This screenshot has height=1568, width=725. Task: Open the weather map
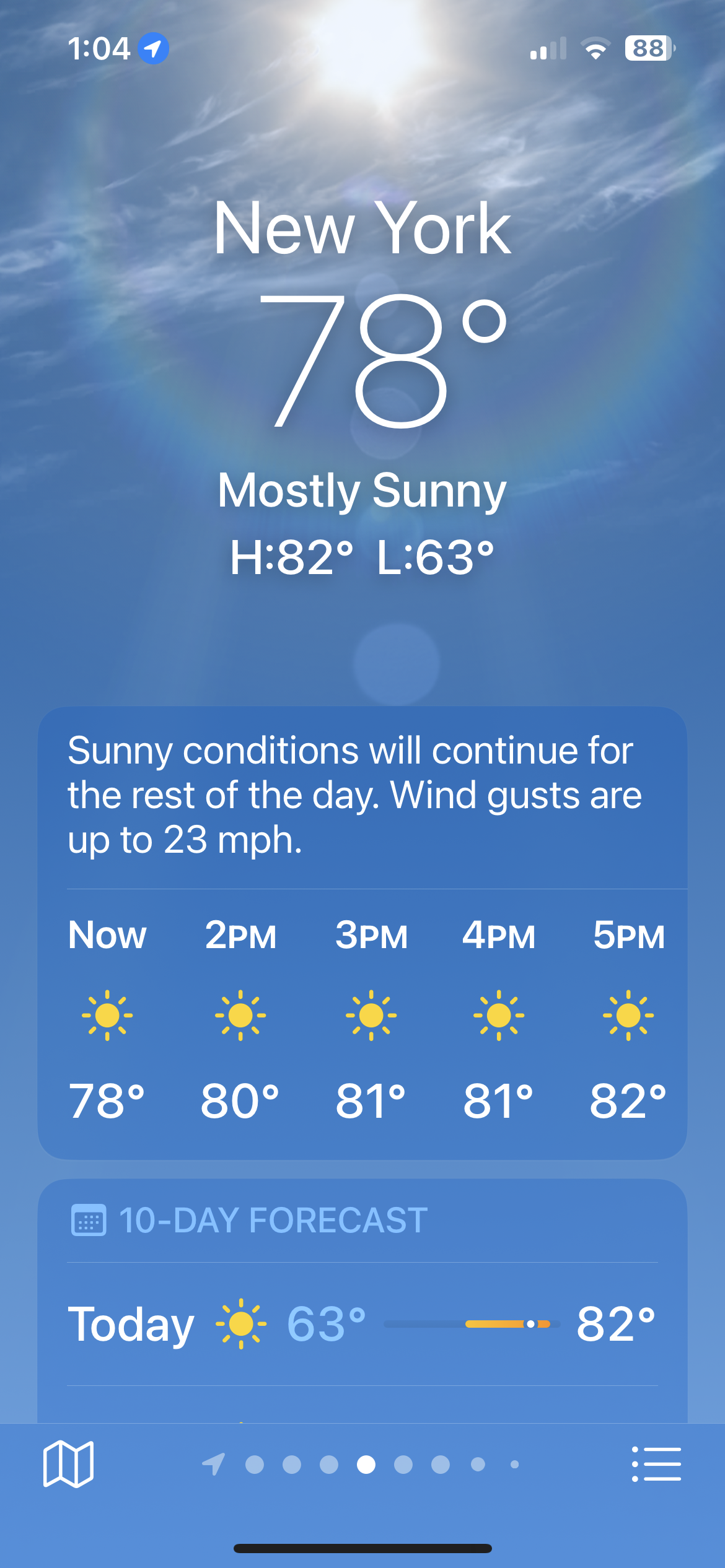[x=68, y=1464]
